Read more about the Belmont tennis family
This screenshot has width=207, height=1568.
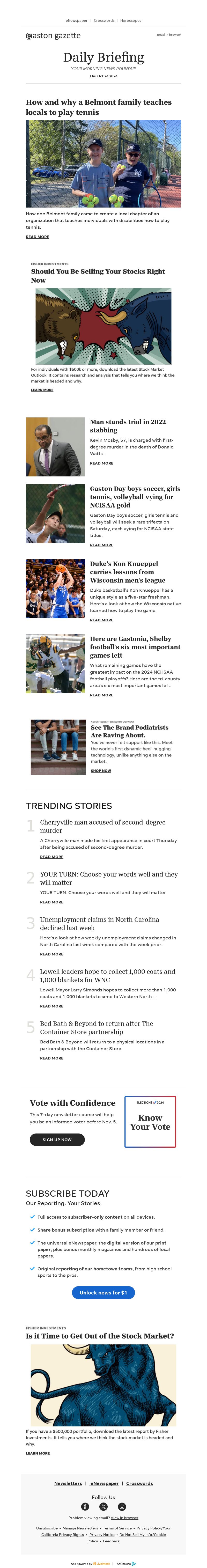(x=37, y=237)
